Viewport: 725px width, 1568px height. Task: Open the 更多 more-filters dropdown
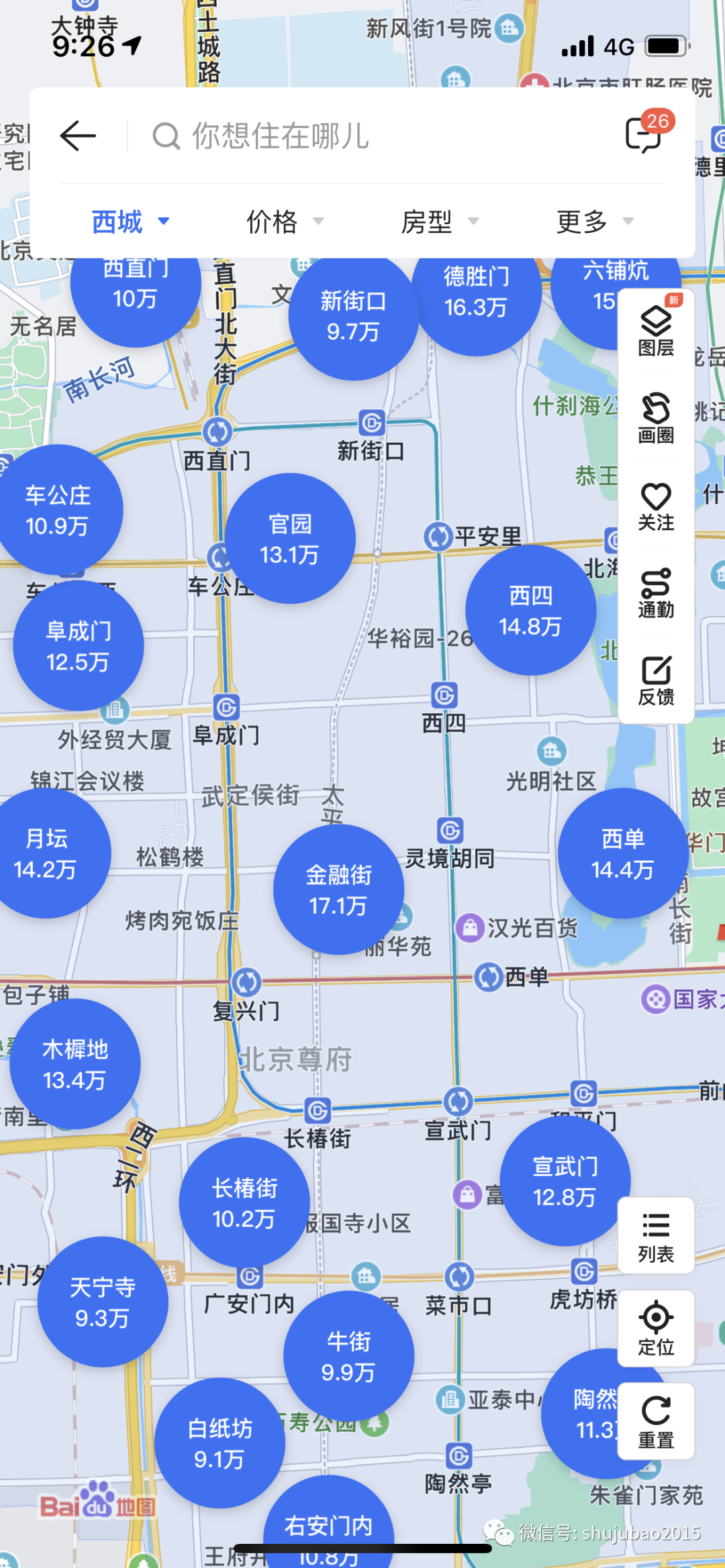[581, 221]
